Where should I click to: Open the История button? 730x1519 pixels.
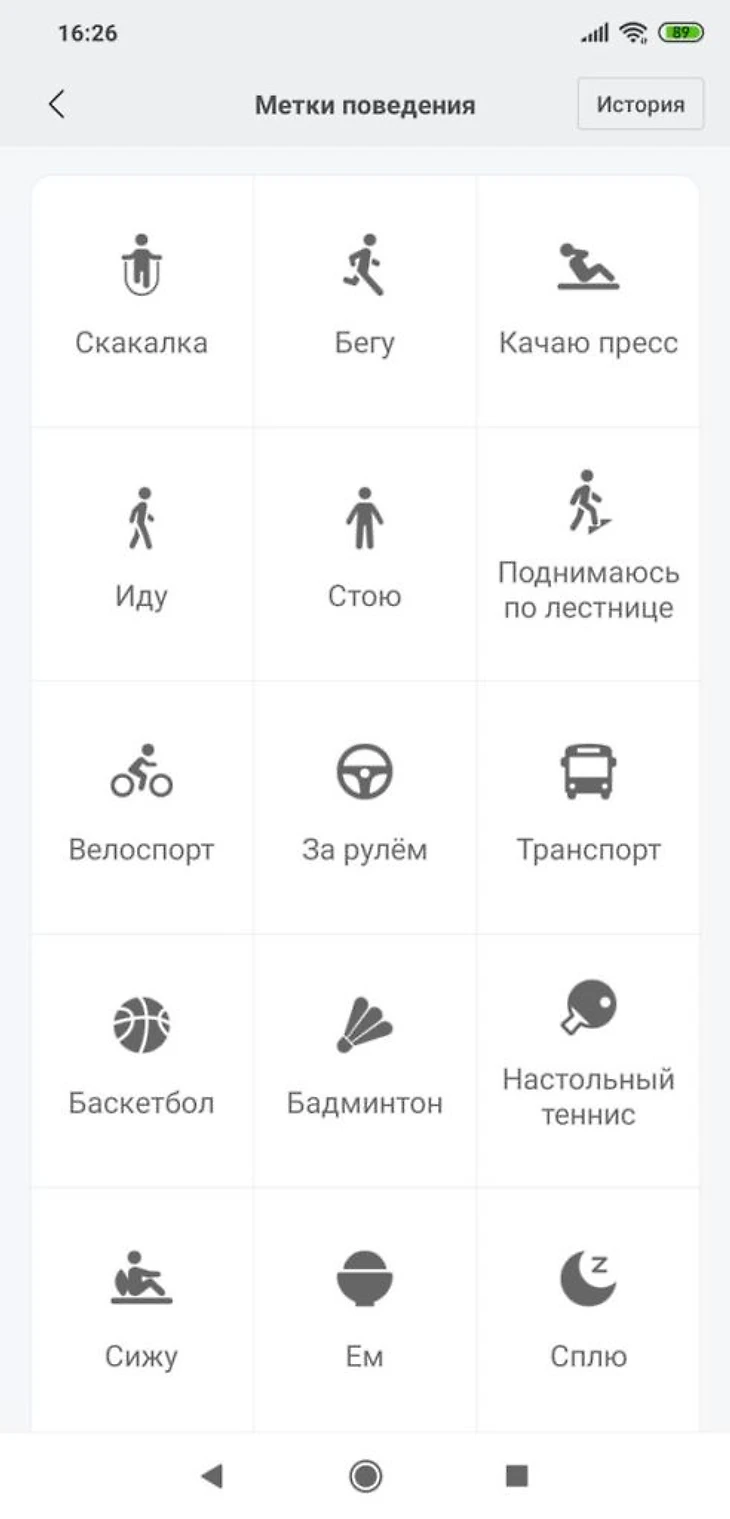click(640, 104)
